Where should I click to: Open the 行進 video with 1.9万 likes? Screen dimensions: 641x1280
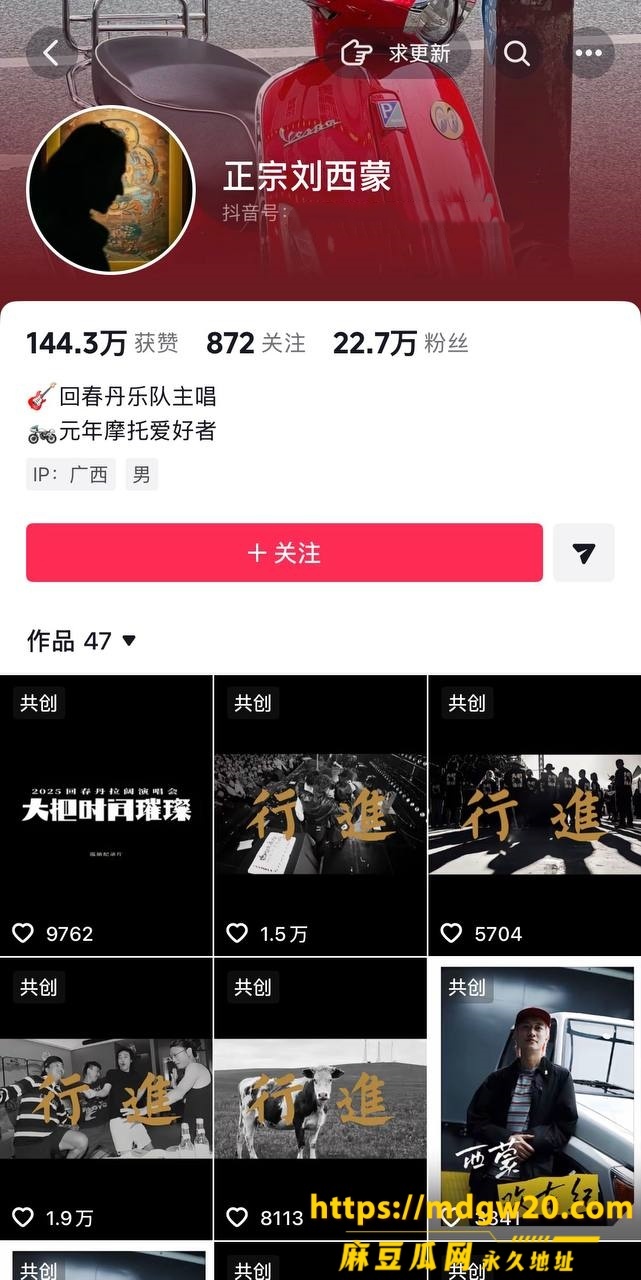[106, 1099]
